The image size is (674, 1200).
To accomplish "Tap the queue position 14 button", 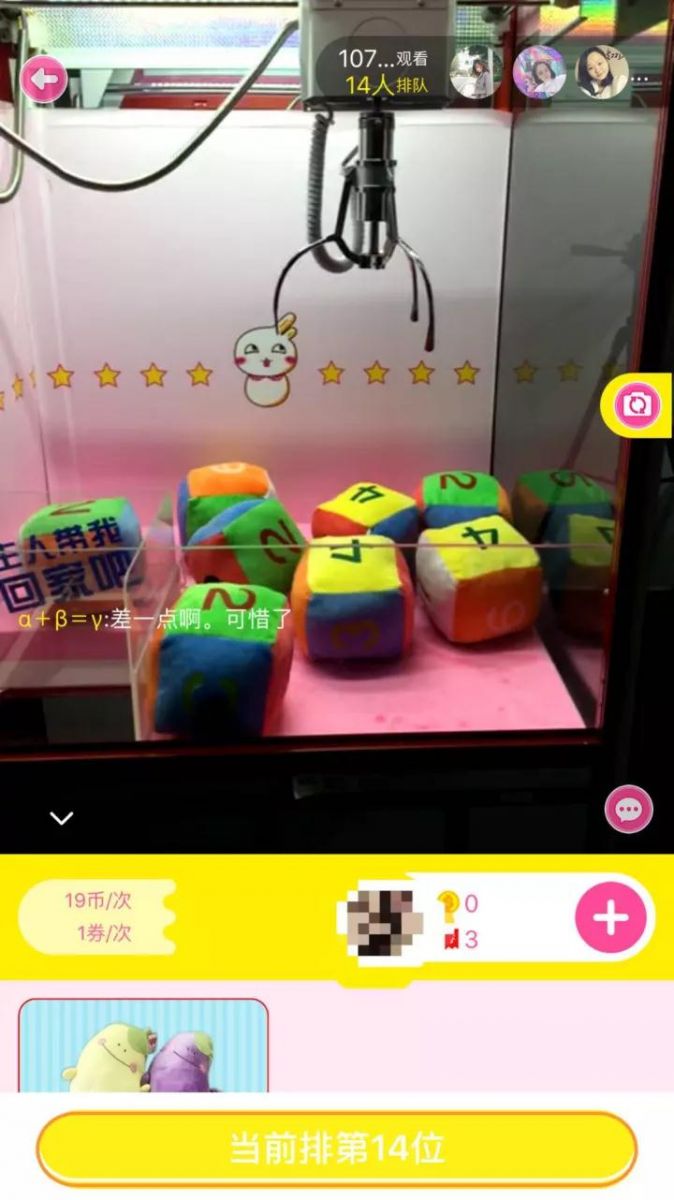I will [337, 1148].
